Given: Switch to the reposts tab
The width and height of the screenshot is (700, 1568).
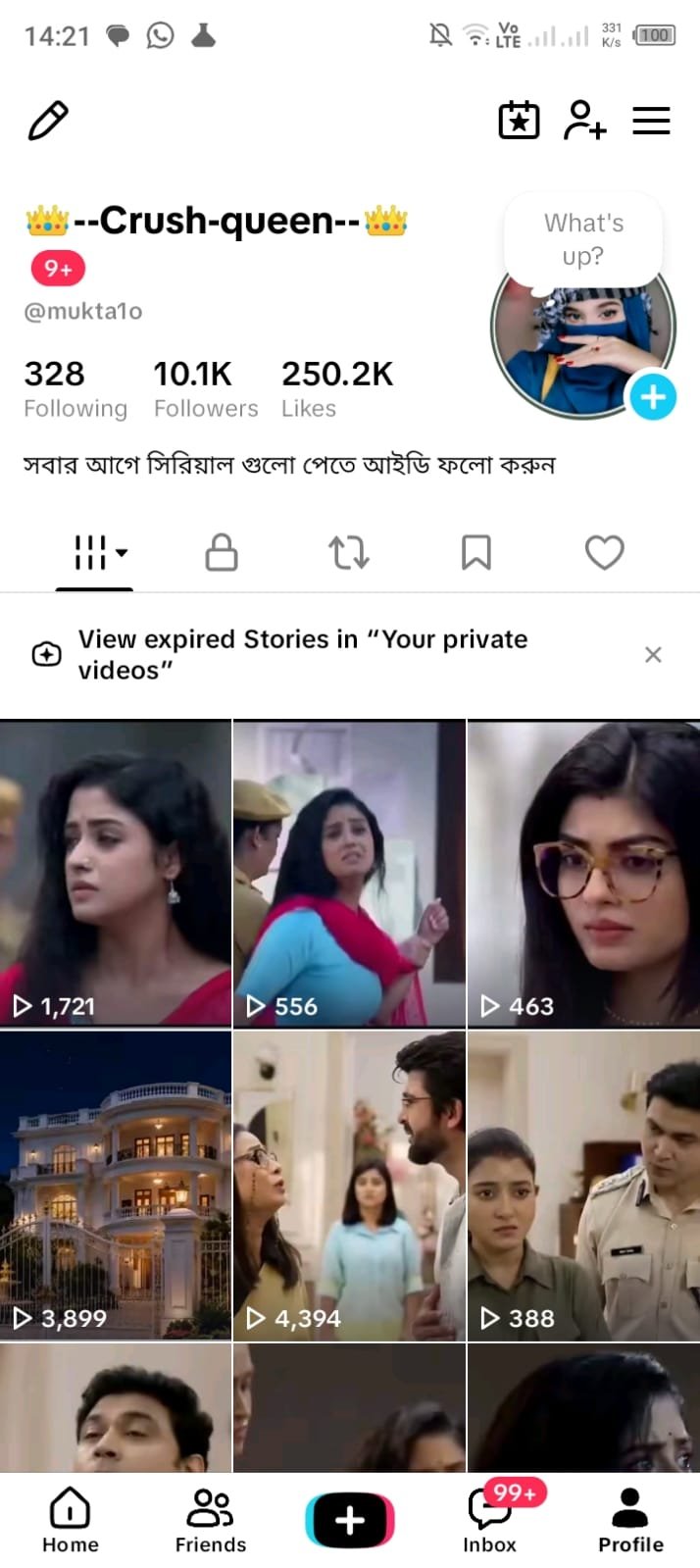Looking at the screenshot, I should point(349,552).
